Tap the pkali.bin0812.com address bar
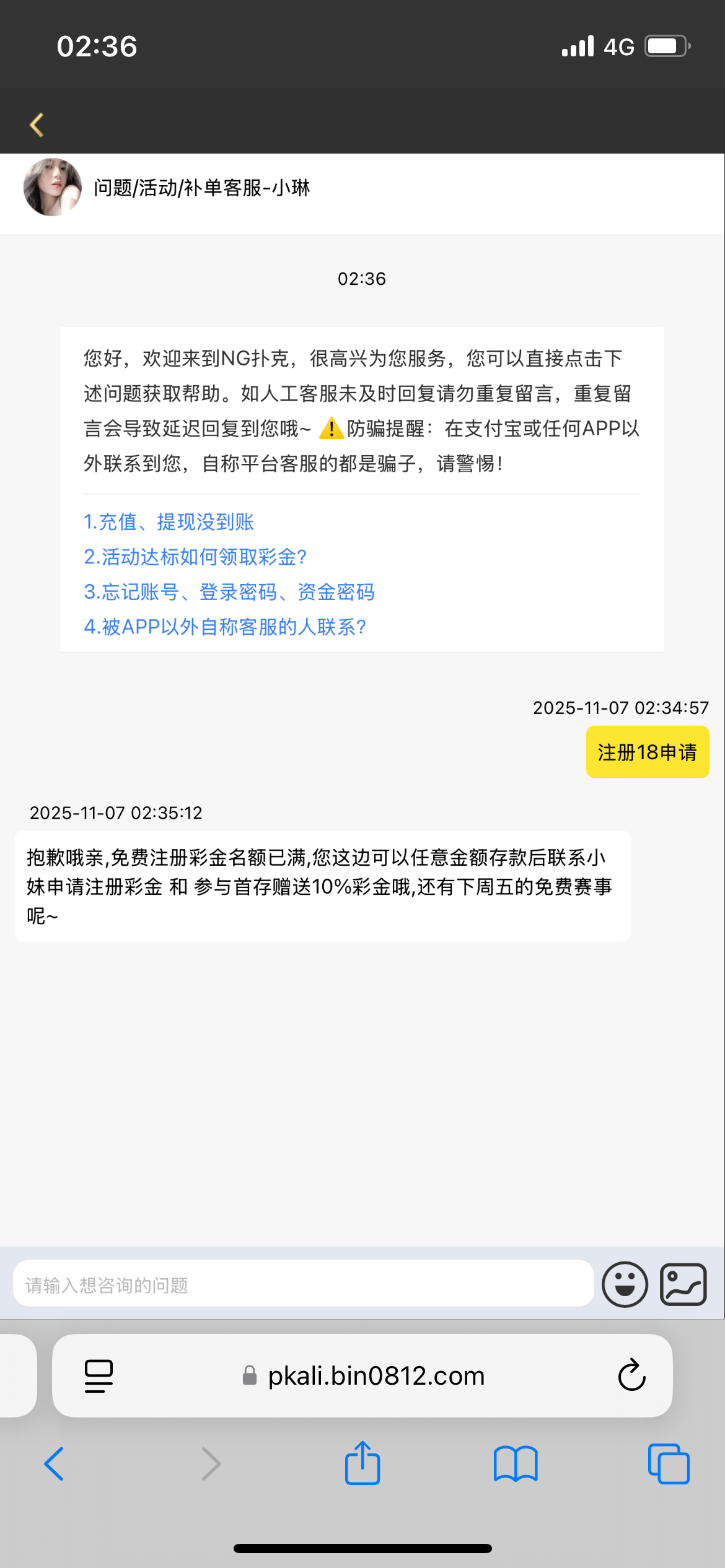The image size is (725, 1568). (x=376, y=1376)
